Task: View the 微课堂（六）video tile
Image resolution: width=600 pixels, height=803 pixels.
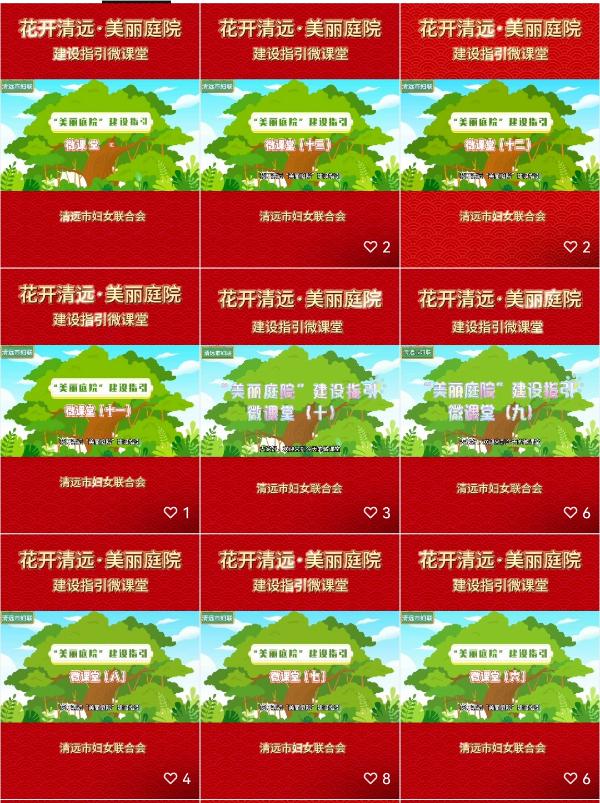Action: tap(500, 667)
